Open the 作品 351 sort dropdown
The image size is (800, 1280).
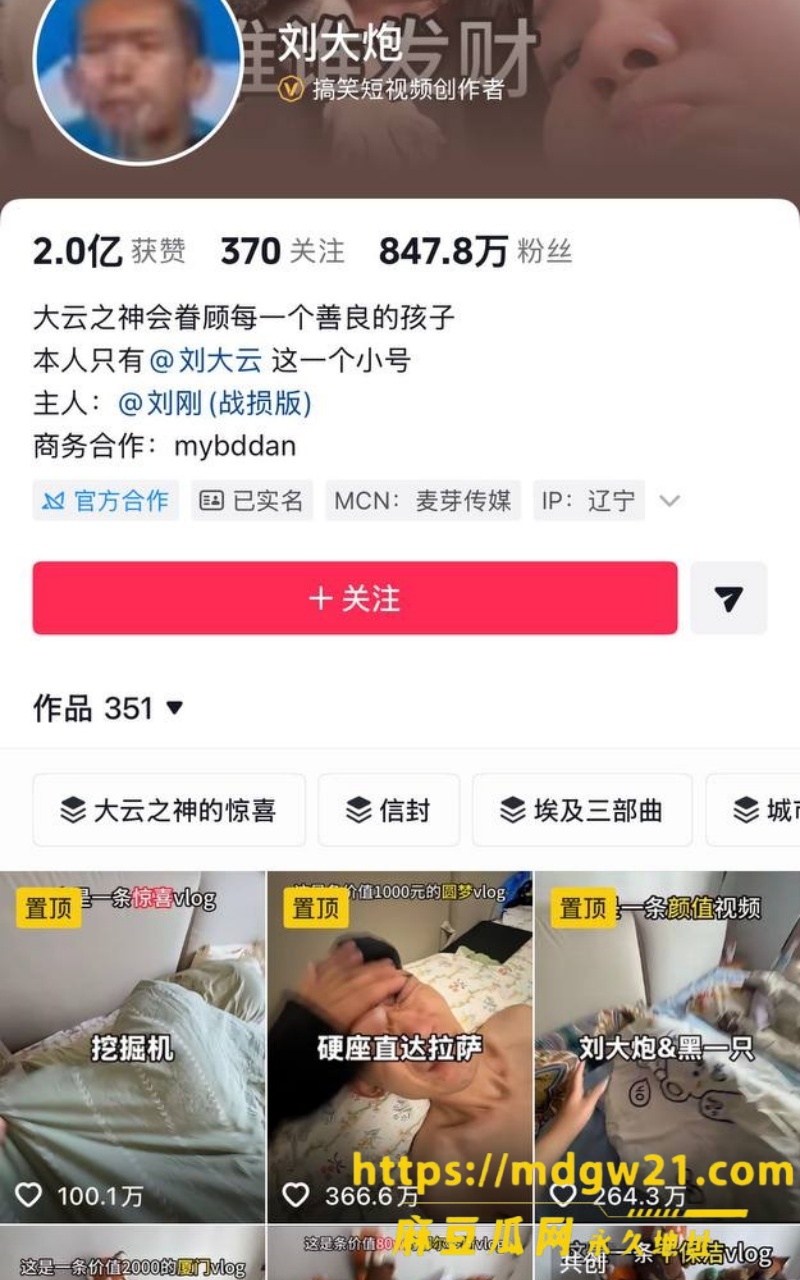coord(108,709)
